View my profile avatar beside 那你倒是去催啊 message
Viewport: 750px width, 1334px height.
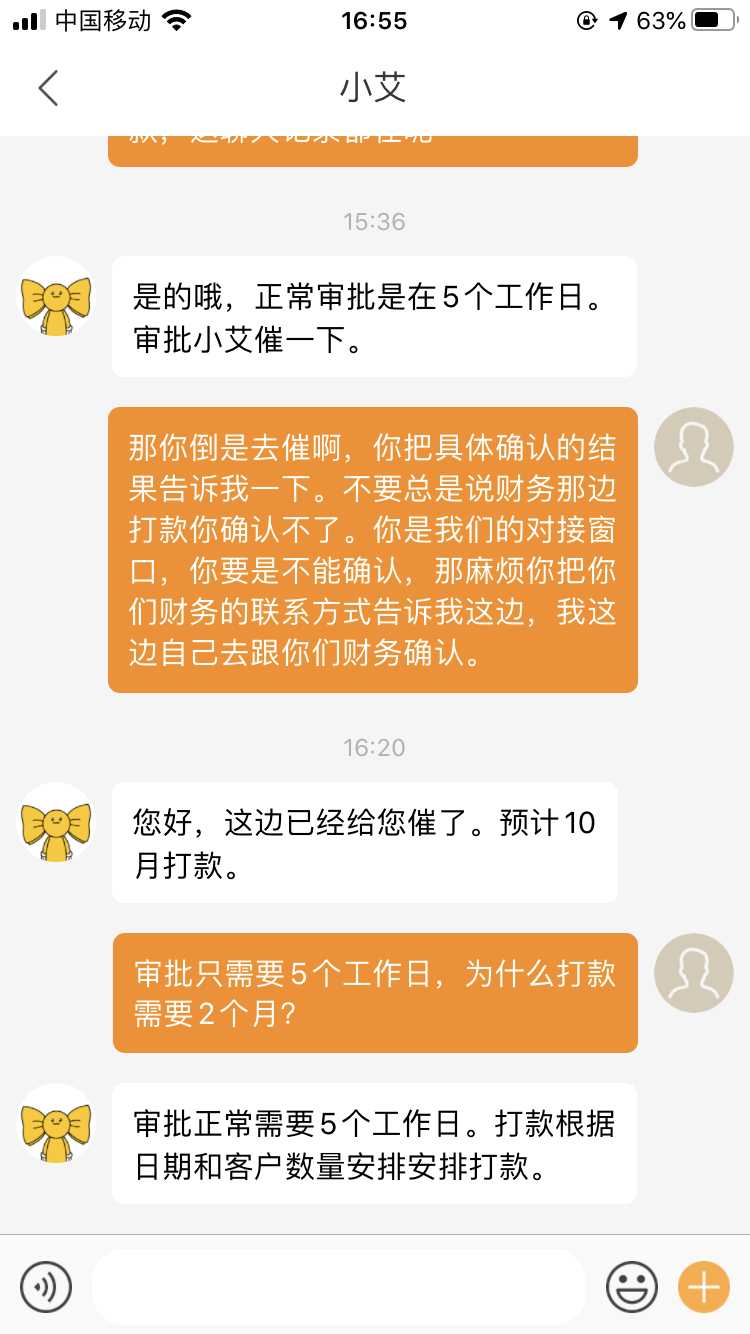(x=693, y=447)
